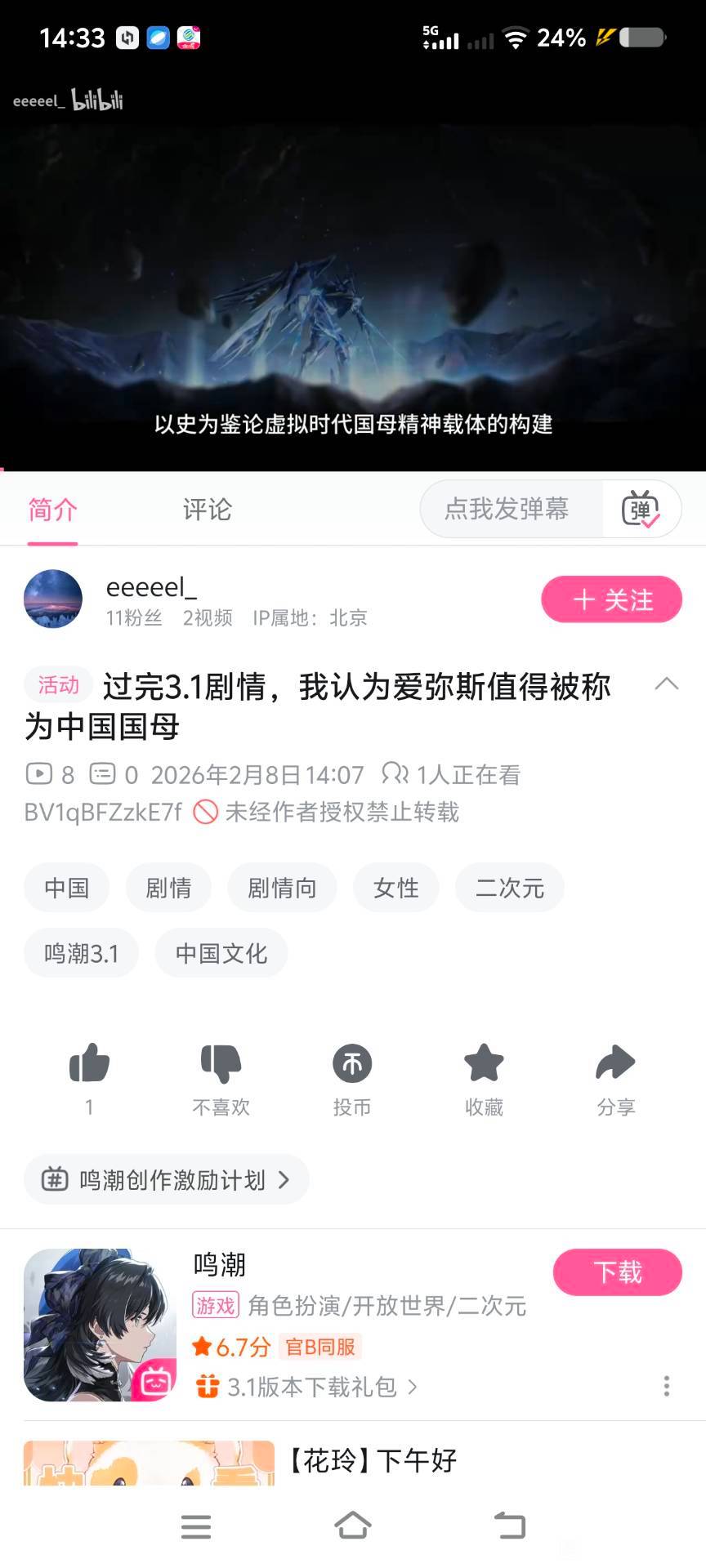Screen dimensions: 706x1568
Task: Open the 中国文化 tag chip
Action: click(221, 953)
